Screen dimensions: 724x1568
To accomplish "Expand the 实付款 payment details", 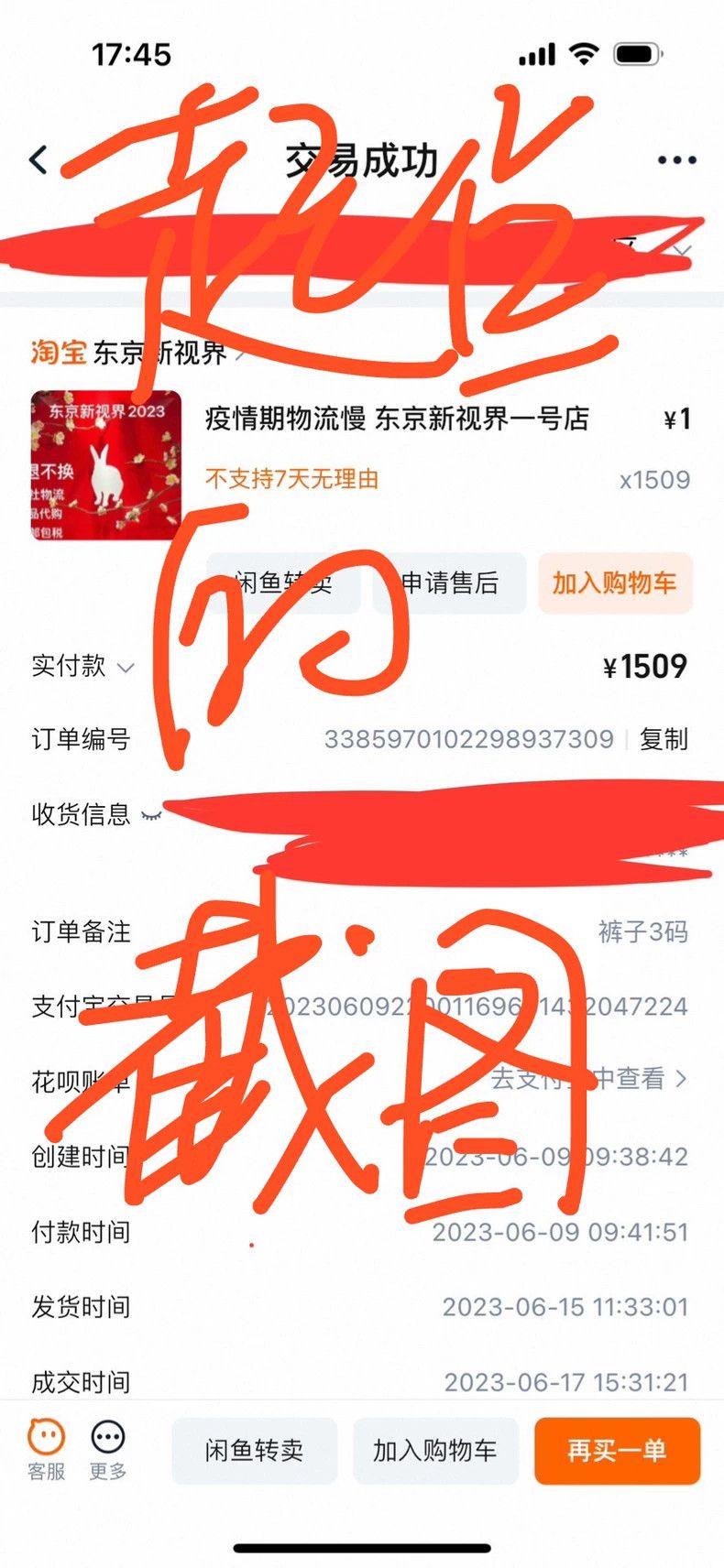I will click(83, 666).
